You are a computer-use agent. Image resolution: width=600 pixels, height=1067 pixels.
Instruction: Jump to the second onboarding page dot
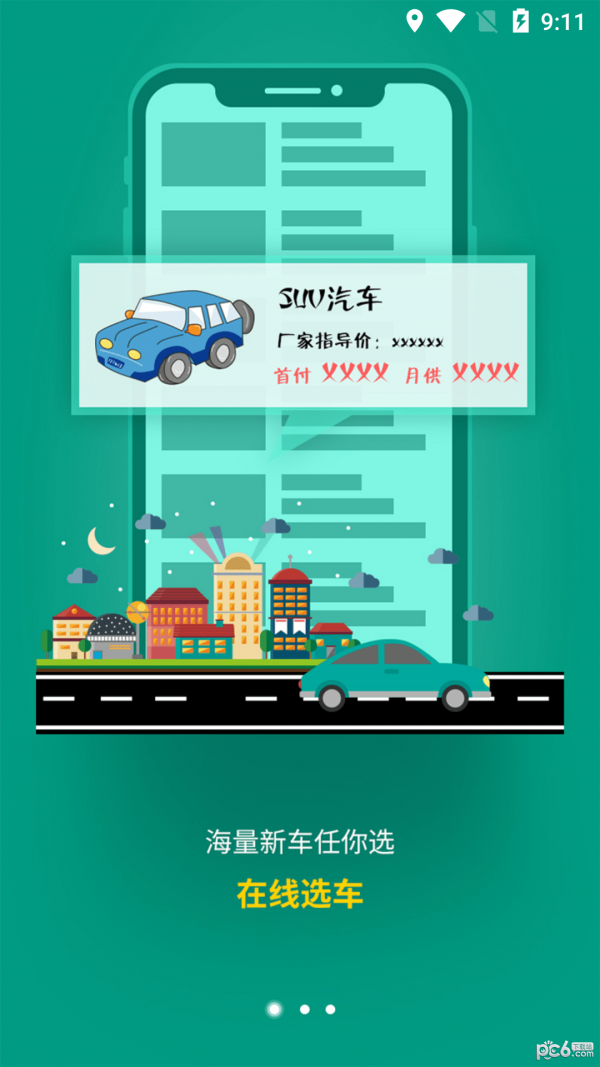pos(304,1009)
